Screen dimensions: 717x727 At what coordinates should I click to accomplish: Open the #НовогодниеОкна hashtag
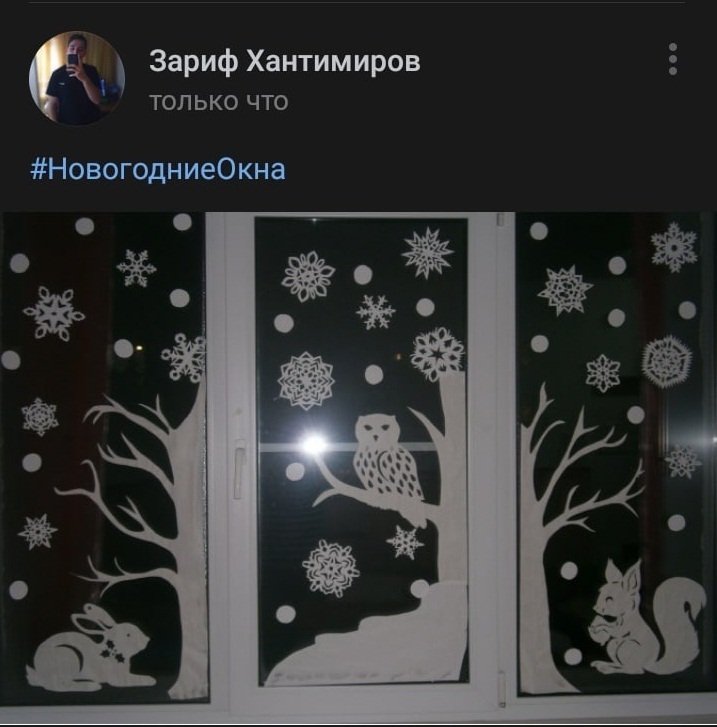point(158,169)
